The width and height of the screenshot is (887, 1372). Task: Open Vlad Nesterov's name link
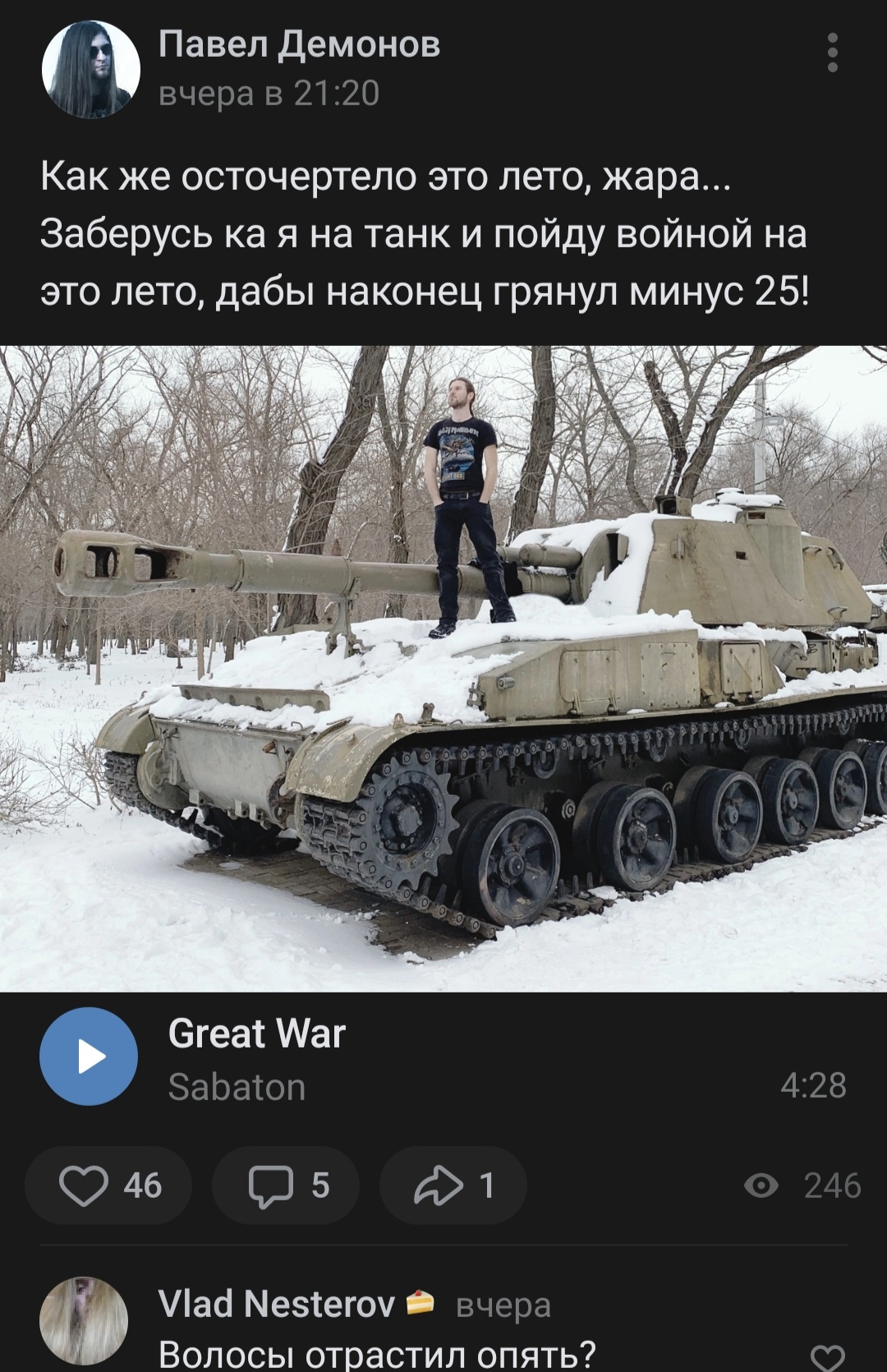[x=277, y=1304]
